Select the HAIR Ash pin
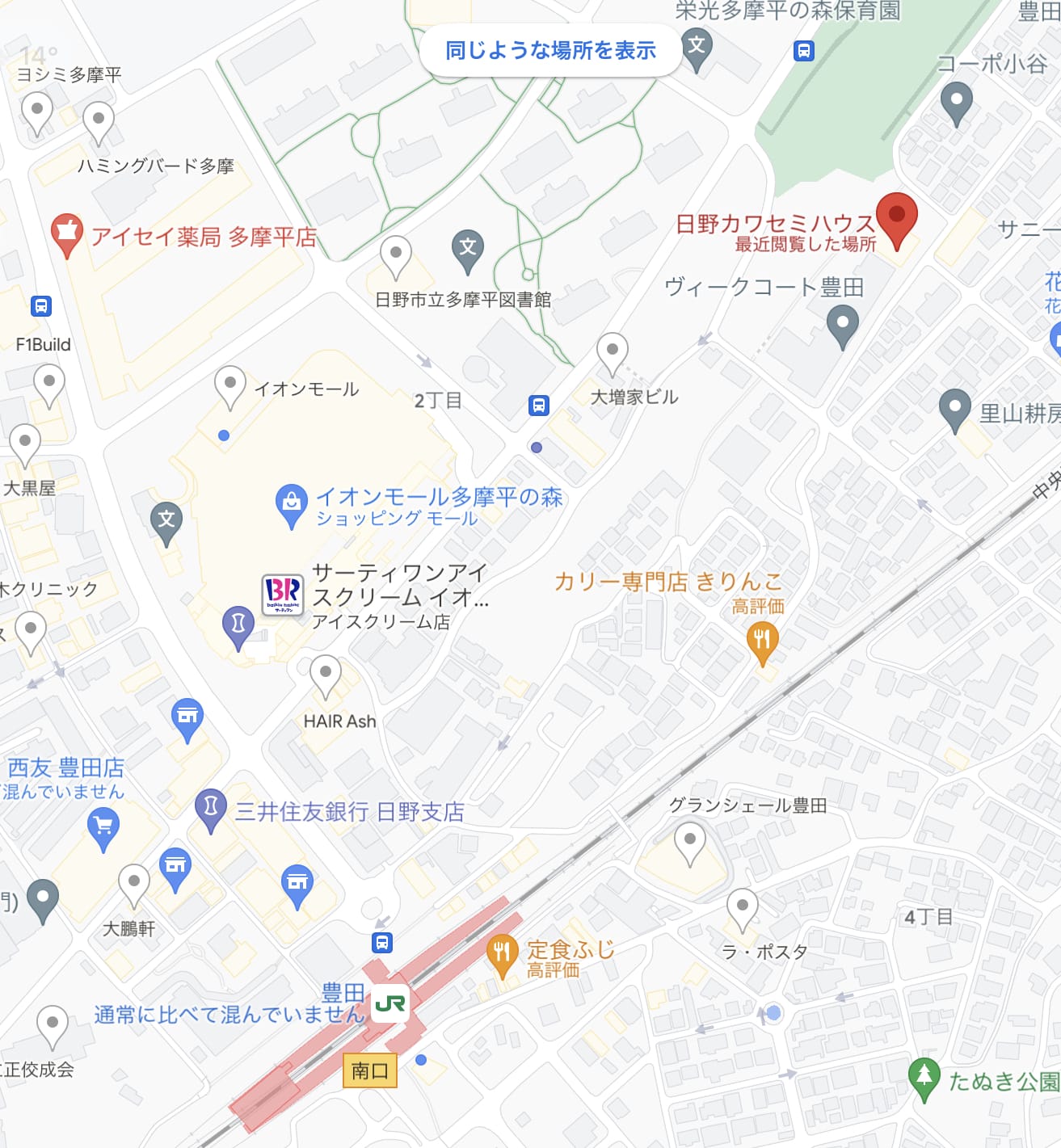Image resolution: width=1061 pixels, height=1148 pixels. (326, 674)
